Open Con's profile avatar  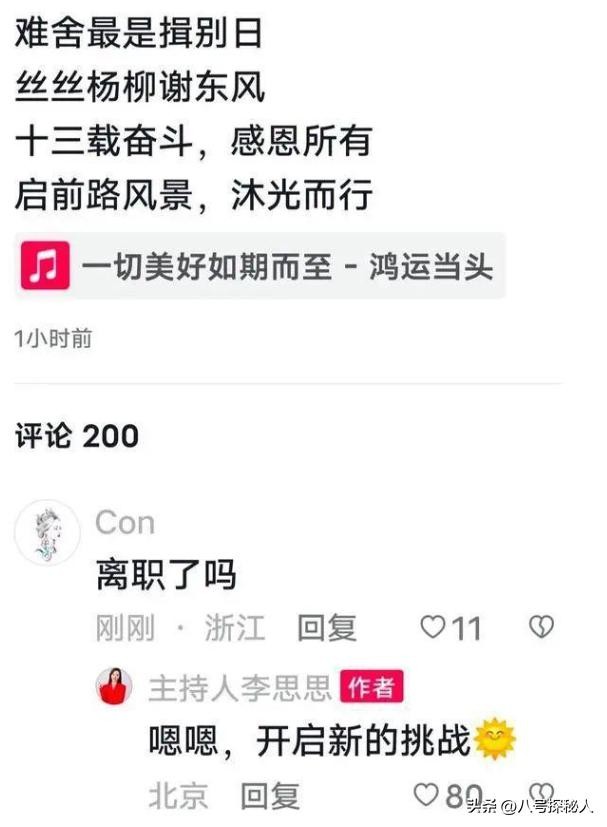(47, 533)
